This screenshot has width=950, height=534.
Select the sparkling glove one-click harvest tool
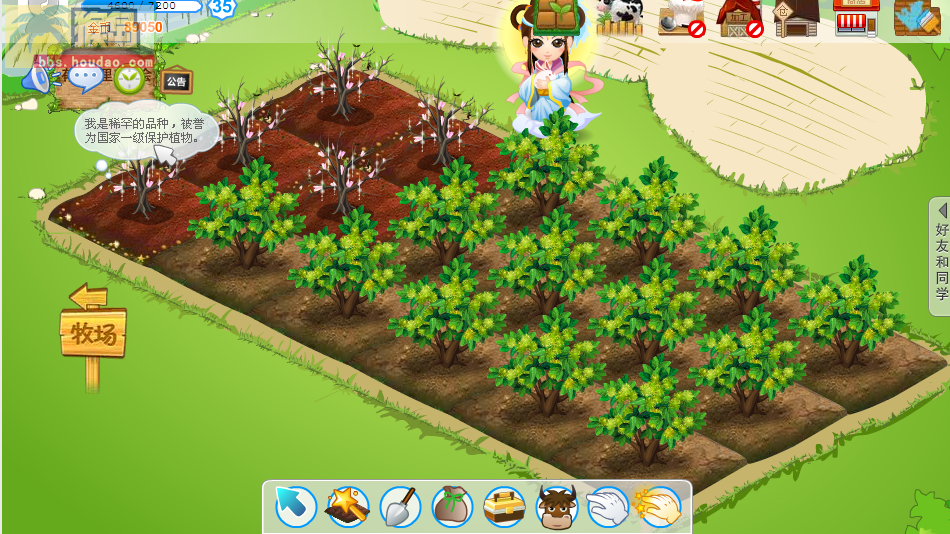[x=660, y=507]
